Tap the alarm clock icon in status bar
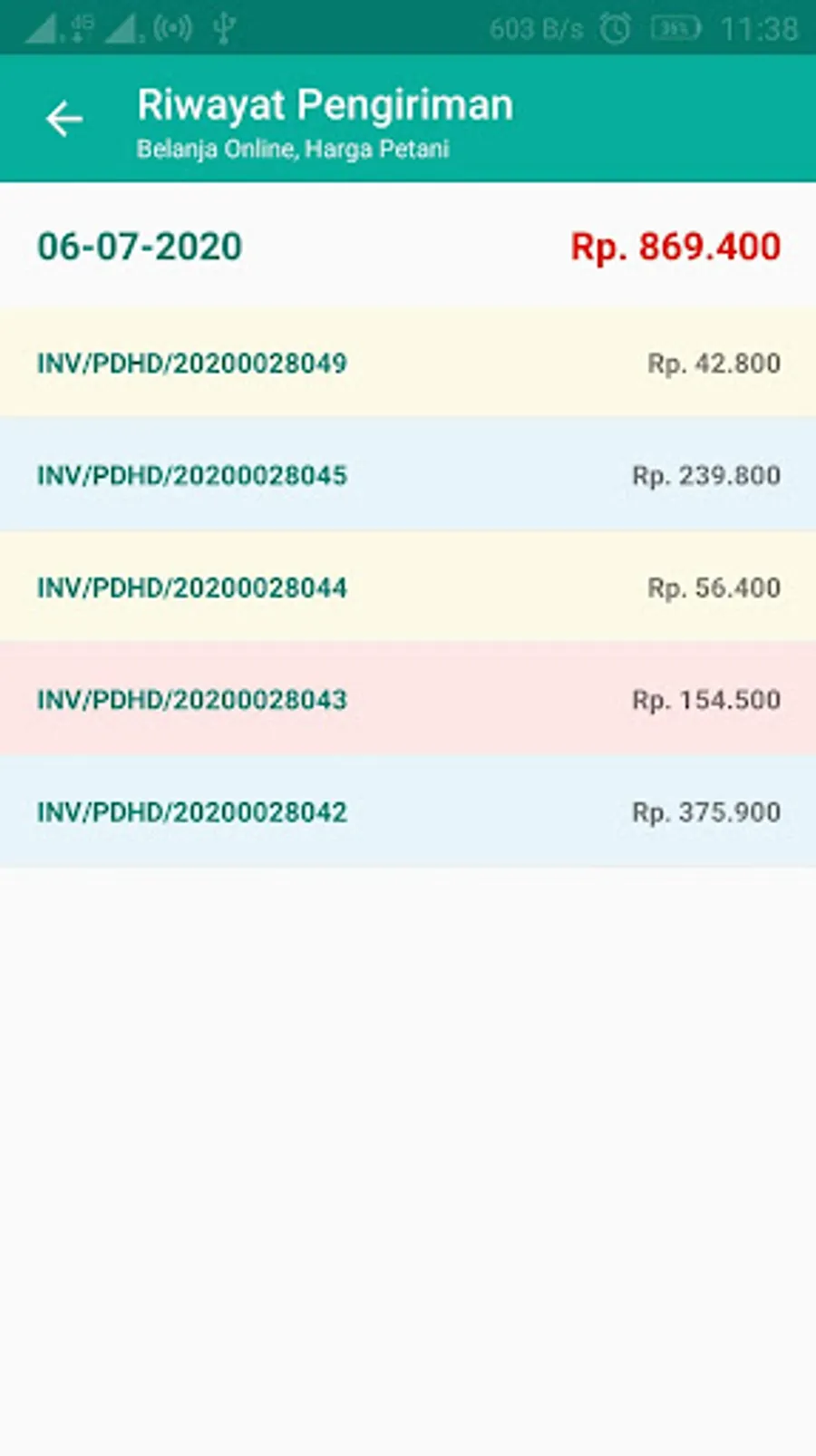This screenshot has height=1456, width=816. pos(613,27)
